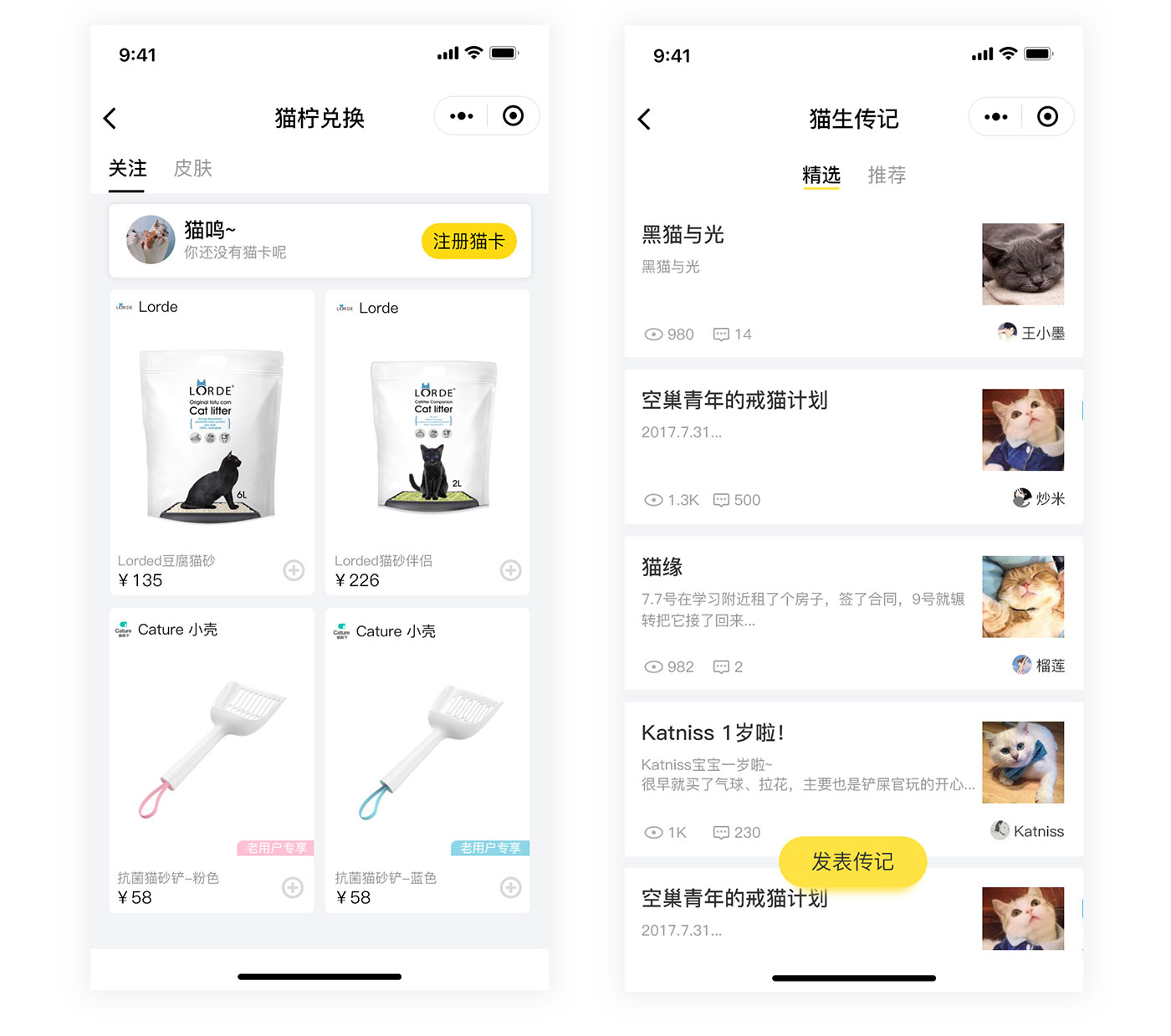The height and width of the screenshot is (1036, 1171).
Task: Switch to the 推荐 tab
Action: coord(887,175)
